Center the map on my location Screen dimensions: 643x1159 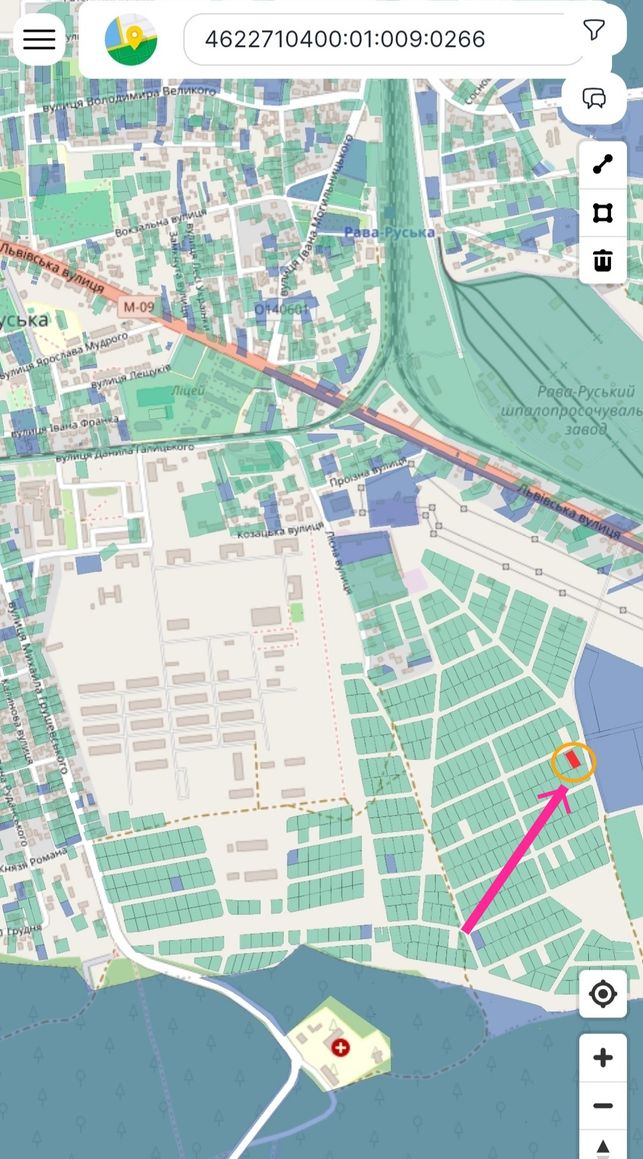pyautogui.click(x=603, y=994)
